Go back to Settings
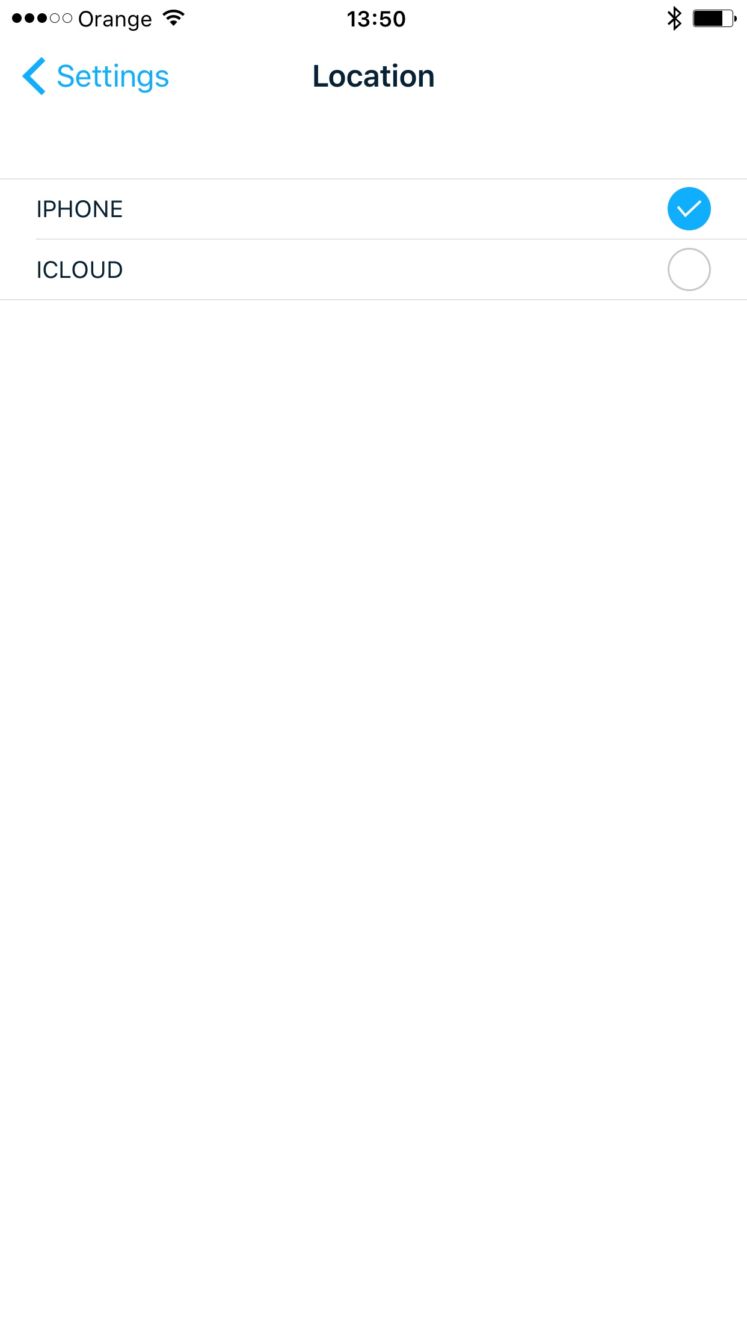The height and width of the screenshot is (1328, 747). coord(95,76)
